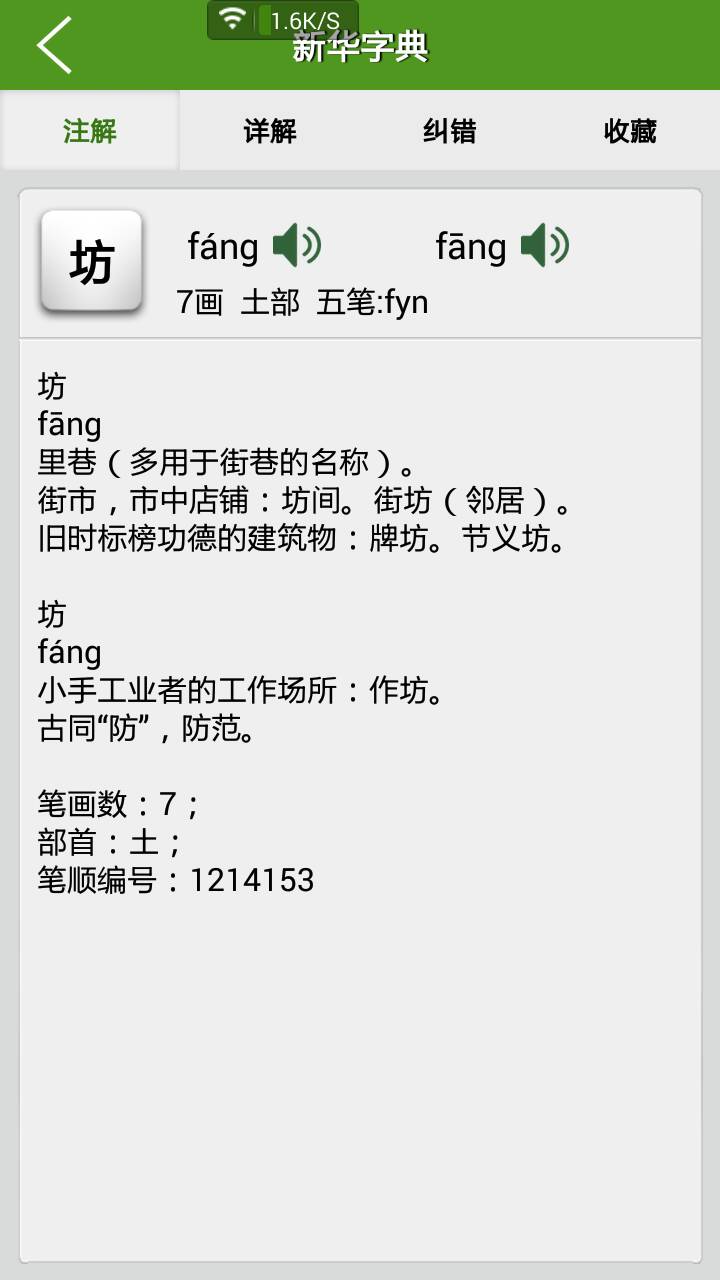Viewport: 720px width, 1280px height.
Task: Switch to the 收藏 tab
Action: tap(630, 131)
